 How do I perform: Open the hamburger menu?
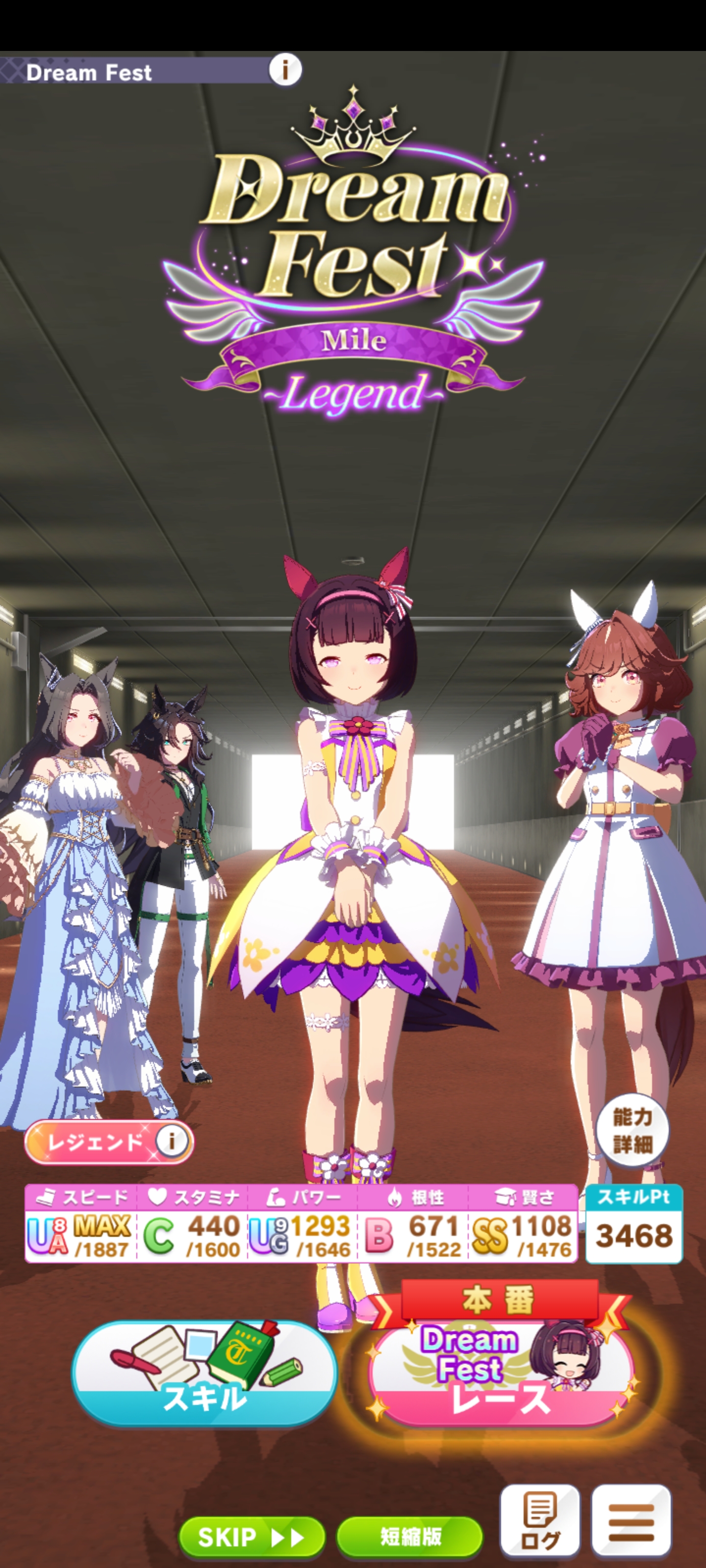coord(631,1520)
